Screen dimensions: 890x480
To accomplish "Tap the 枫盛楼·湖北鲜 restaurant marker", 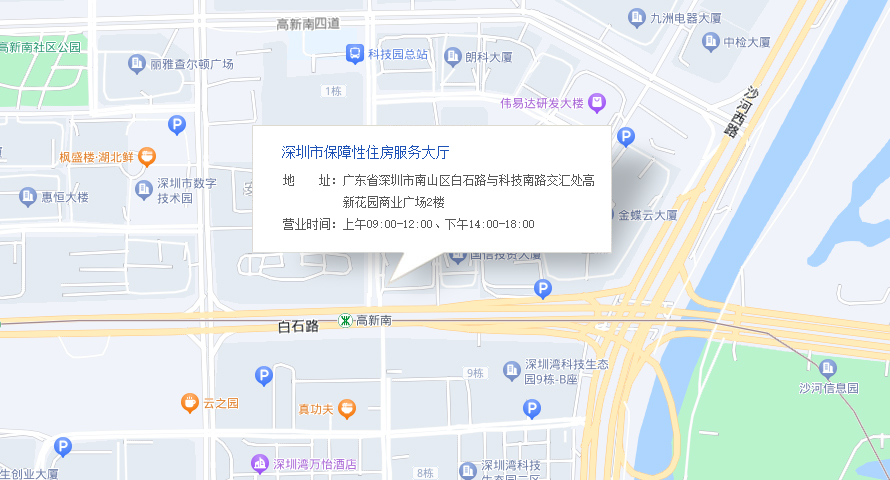I will [148, 156].
